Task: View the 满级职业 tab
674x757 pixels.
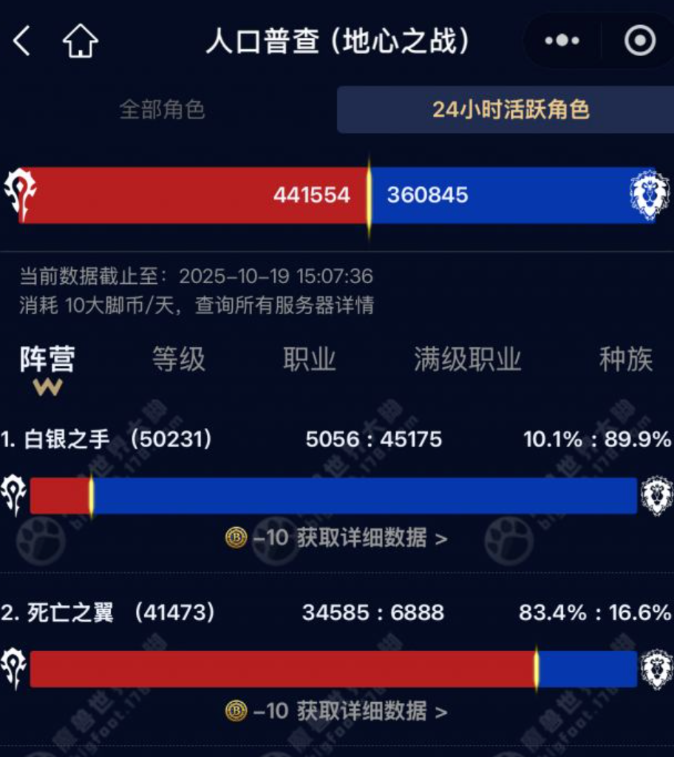Action: pyautogui.click(x=467, y=360)
